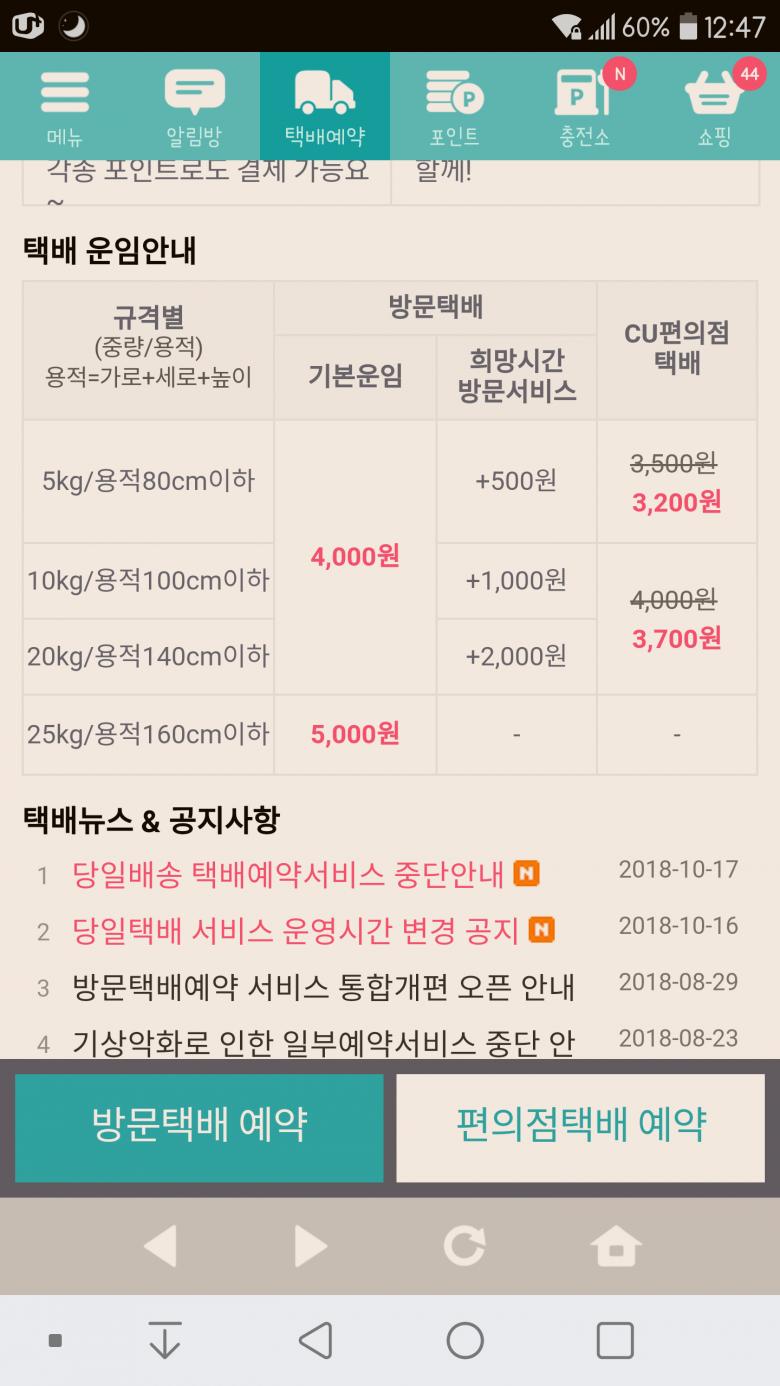This screenshot has height=1386, width=780.
Task: Reload the page with the refresh icon
Action: tap(464, 1246)
